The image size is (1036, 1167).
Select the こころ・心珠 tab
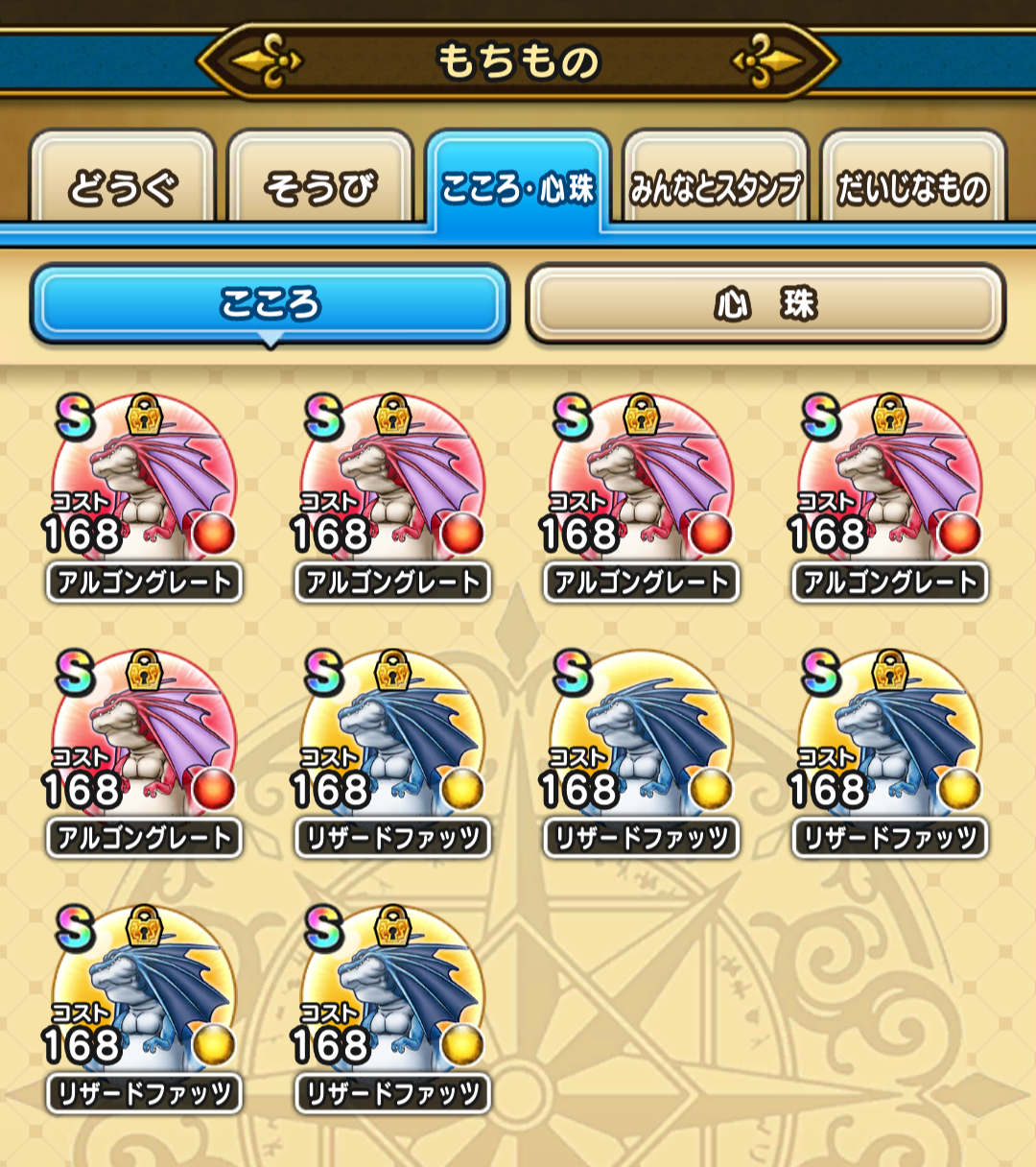pyautogui.click(x=518, y=182)
